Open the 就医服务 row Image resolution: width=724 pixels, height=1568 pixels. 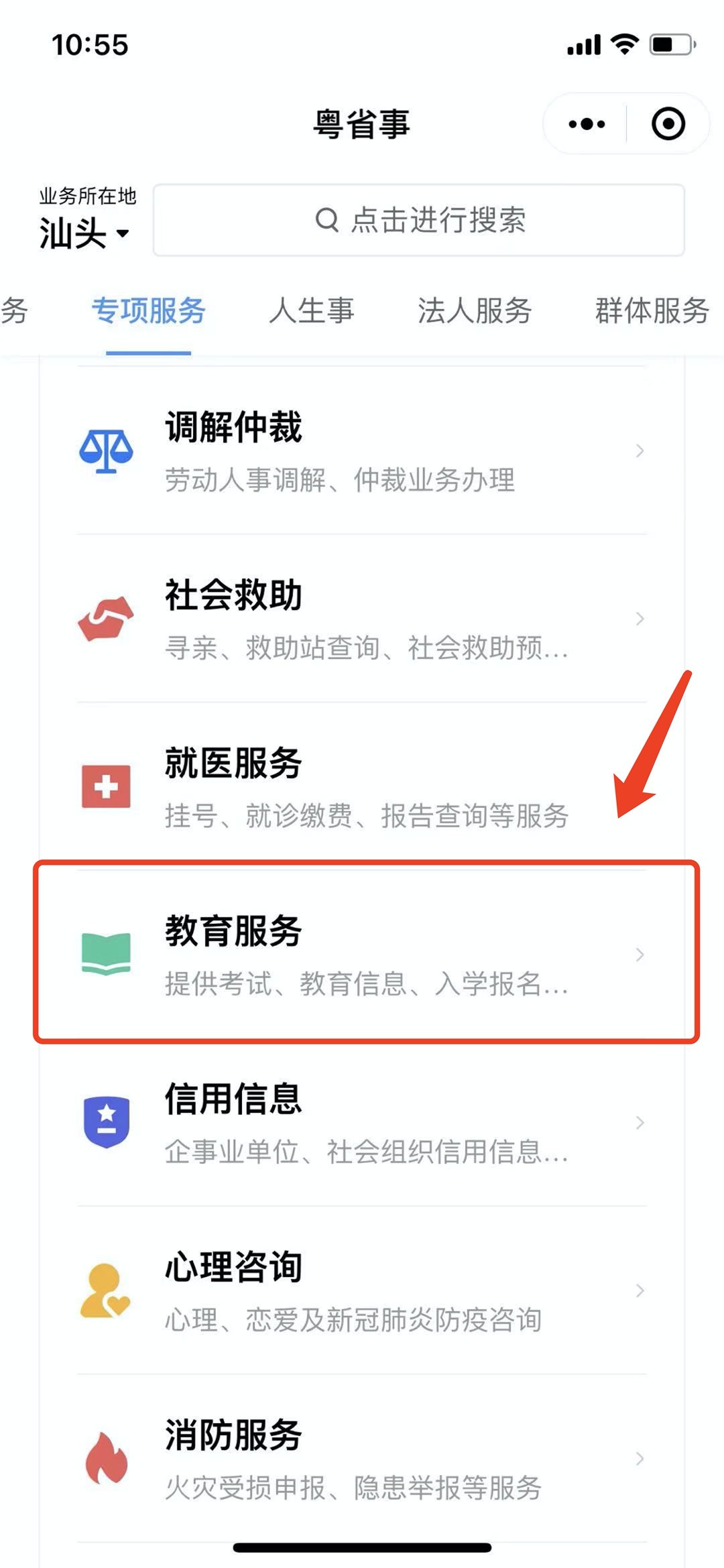click(x=362, y=786)
